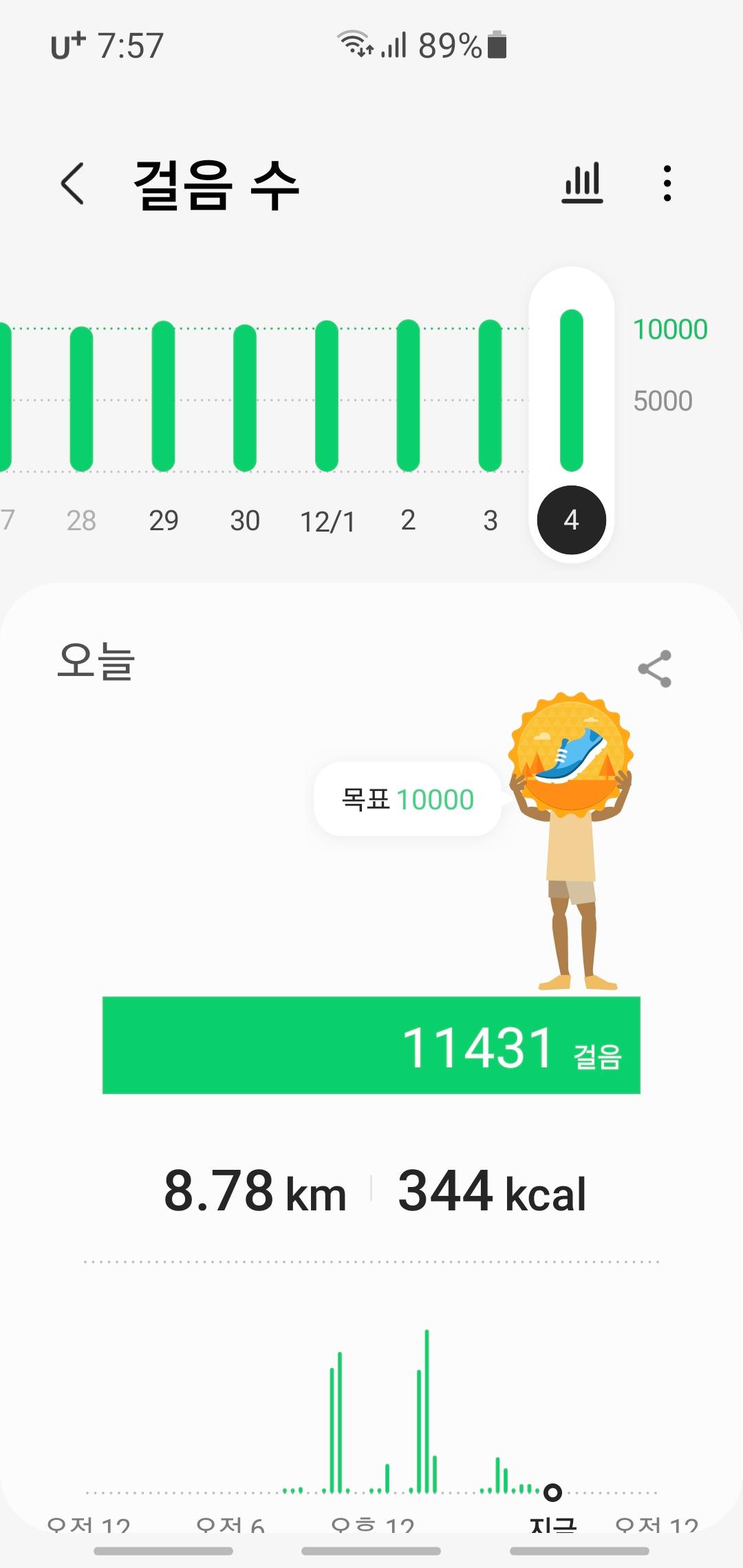The image size is (743, 1568).
Task: Select the day 29 step bar
Action: [x=163, y=397]
